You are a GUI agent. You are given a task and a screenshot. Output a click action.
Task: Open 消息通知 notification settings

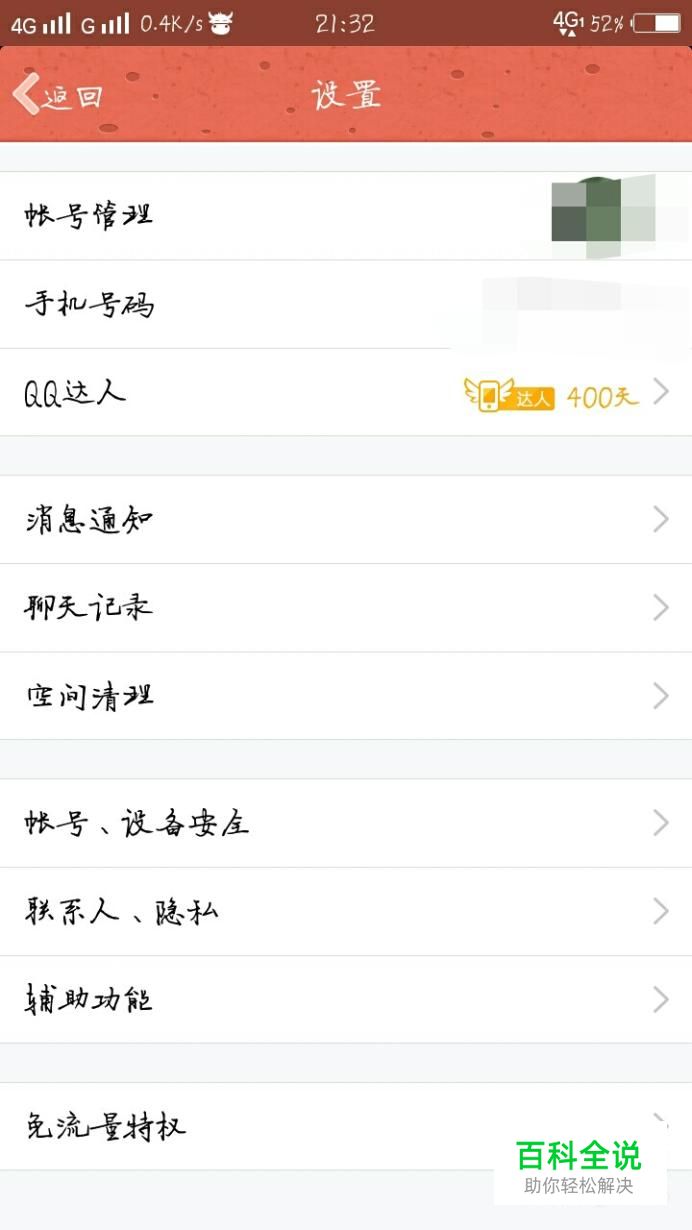tap(346, 520)
